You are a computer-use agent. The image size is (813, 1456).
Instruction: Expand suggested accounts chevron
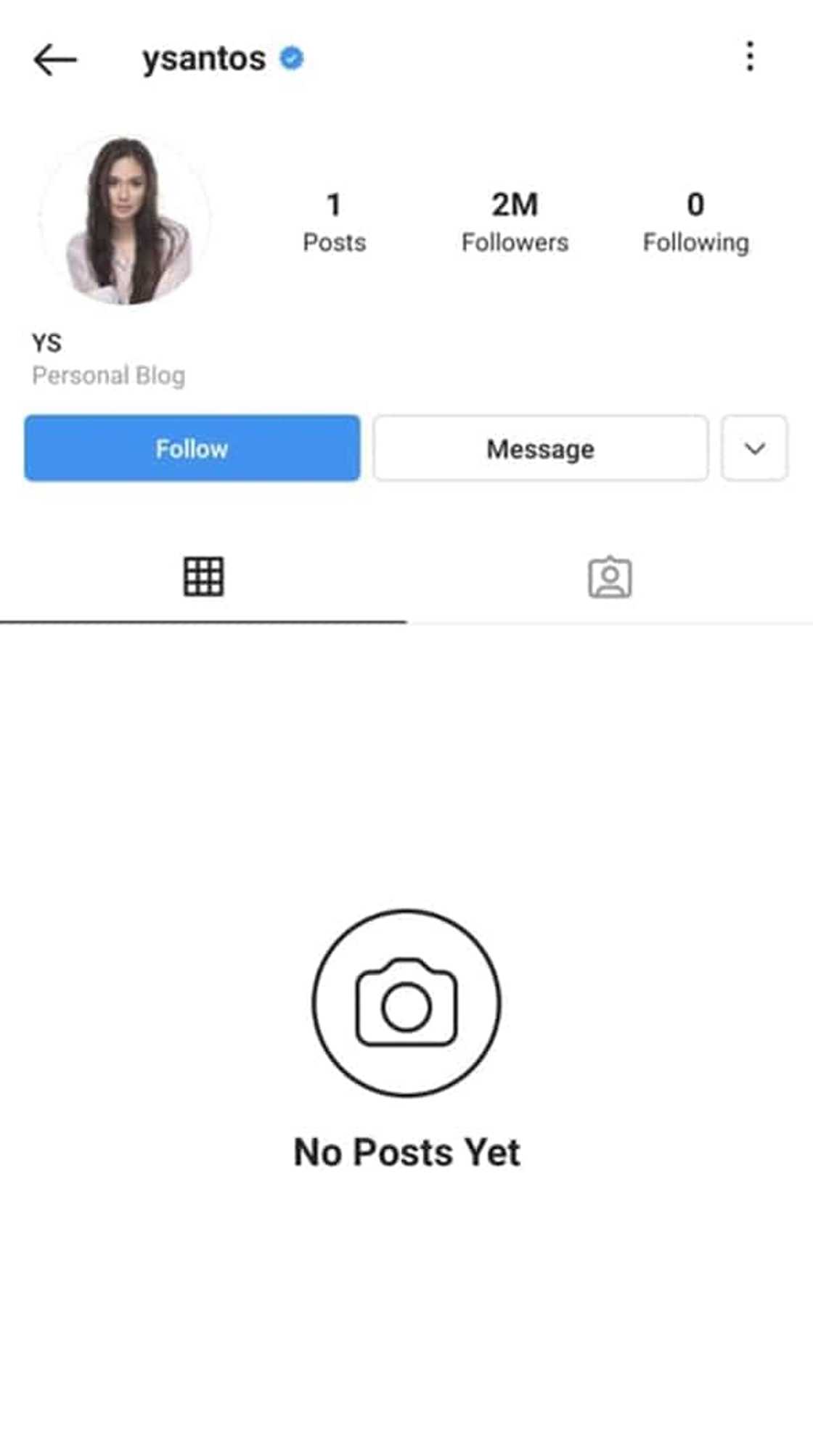click(754, 448)
